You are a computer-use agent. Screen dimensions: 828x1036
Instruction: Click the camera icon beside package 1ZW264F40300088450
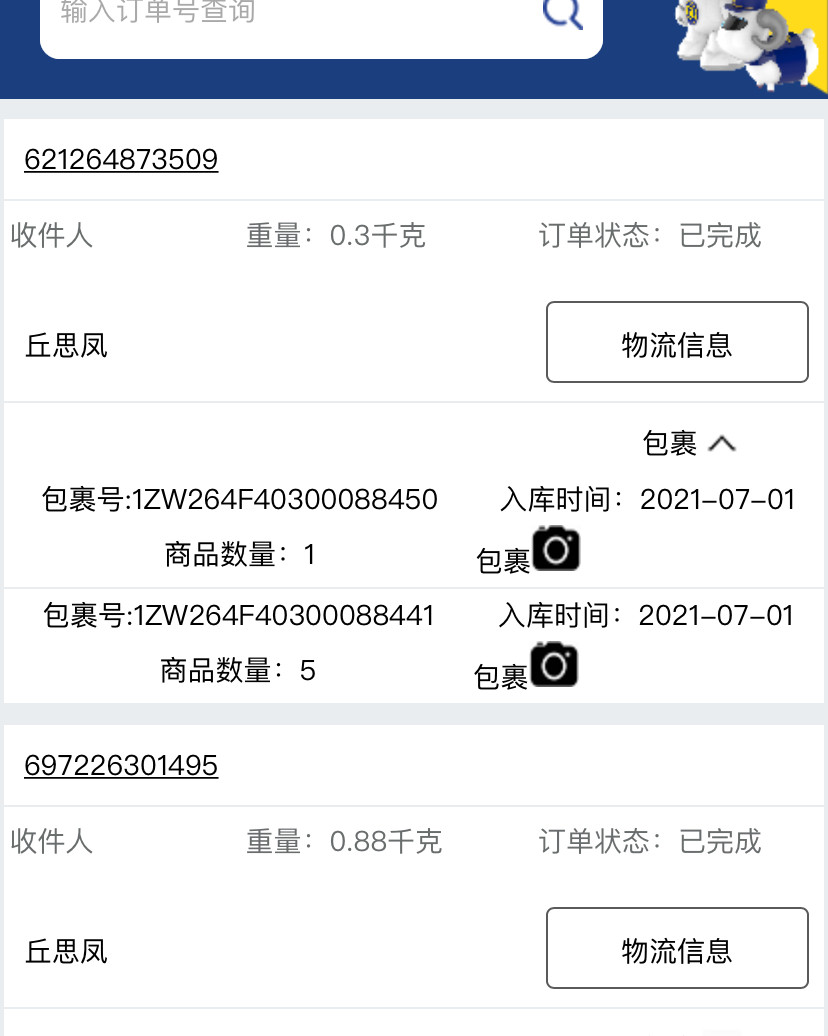[x=554, y=549]
